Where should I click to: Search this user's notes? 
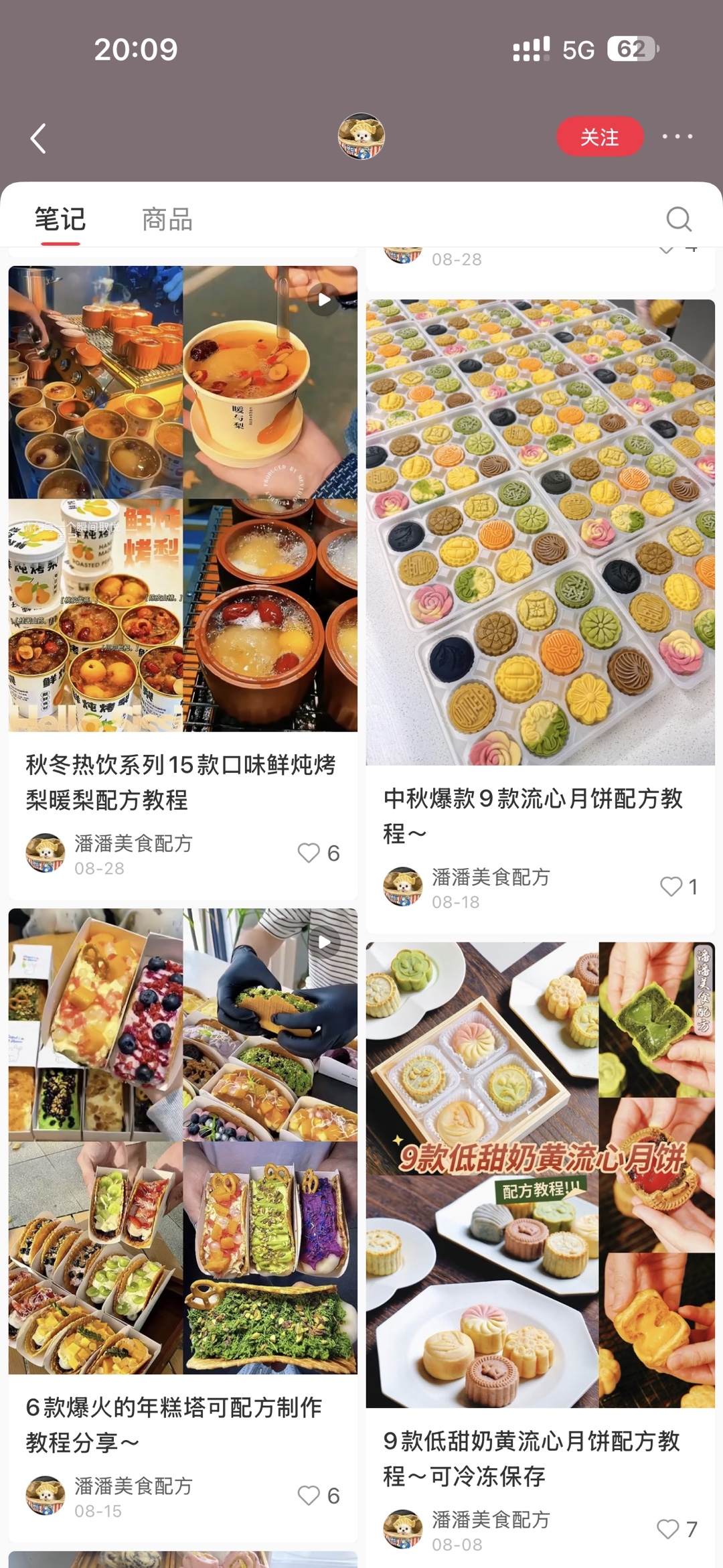(679, 219)
